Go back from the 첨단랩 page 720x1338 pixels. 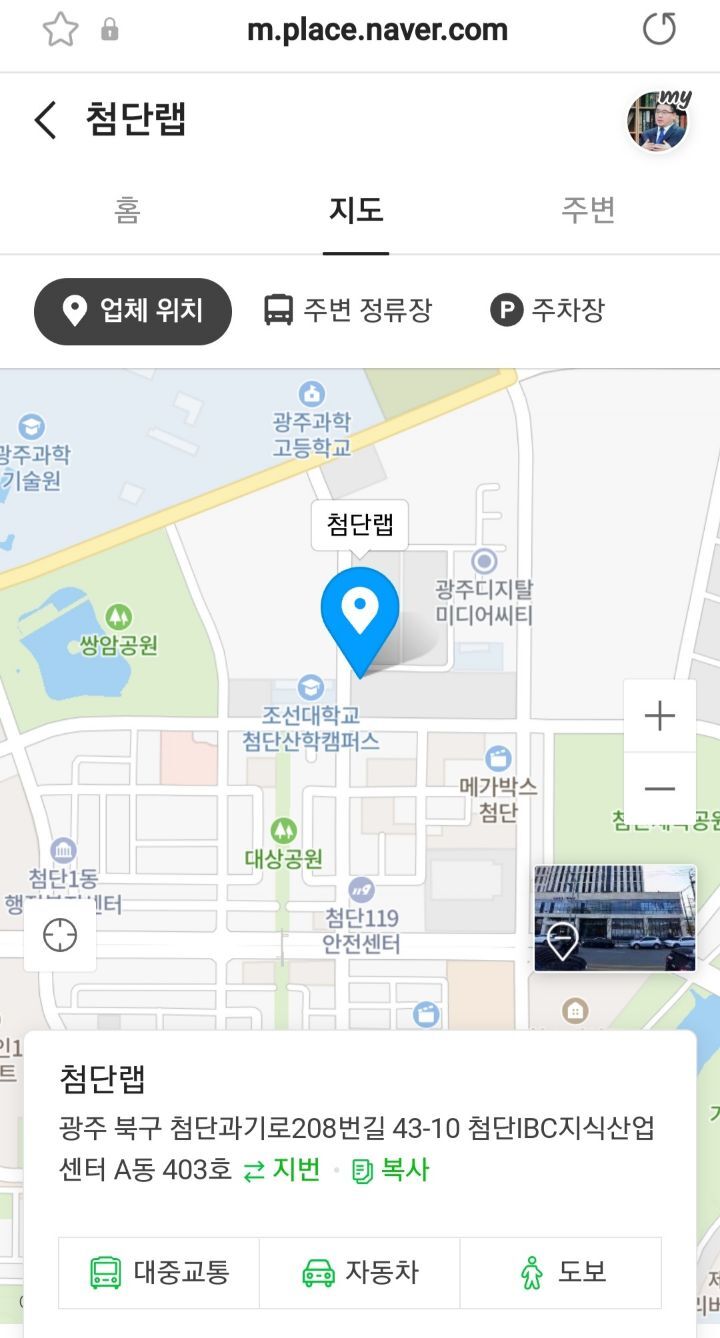46,120
